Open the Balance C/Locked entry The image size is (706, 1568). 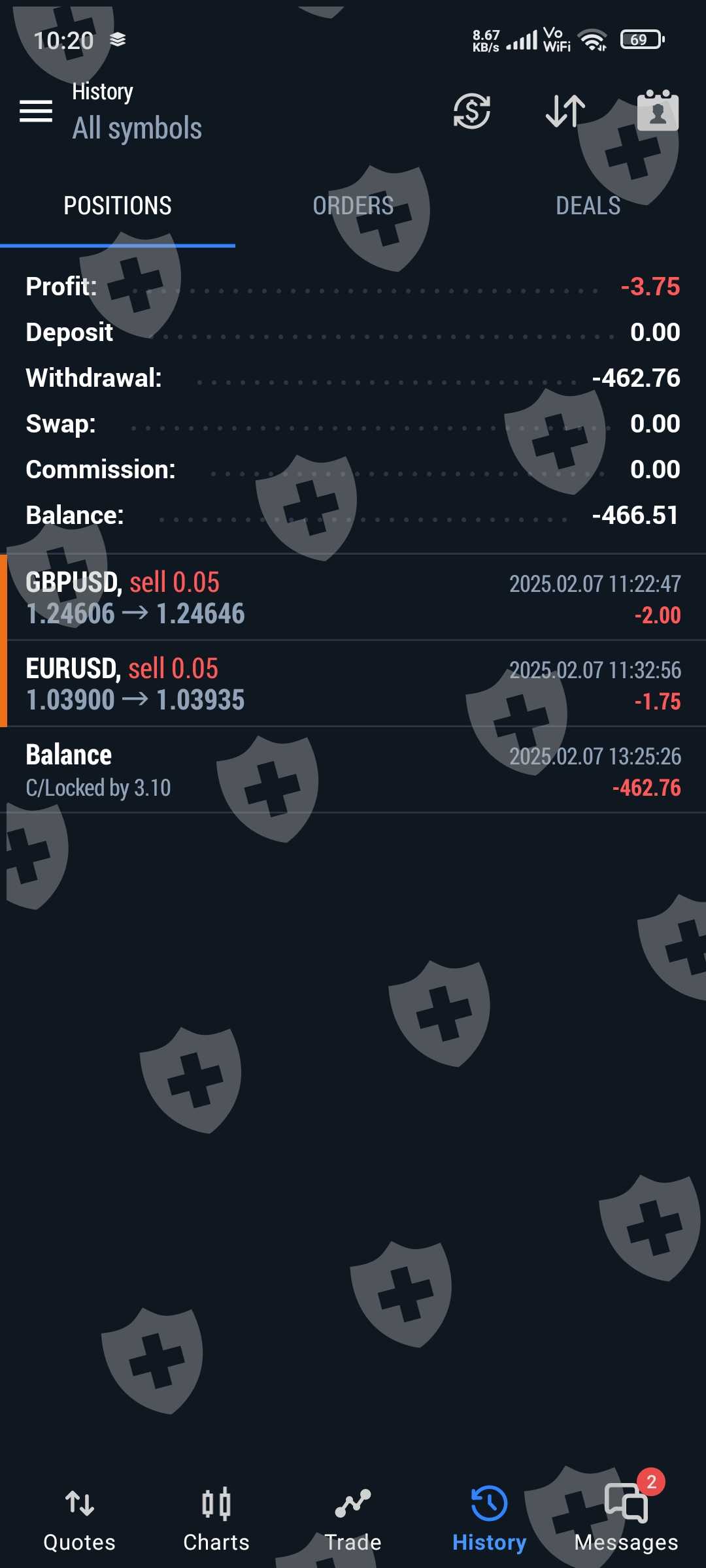353,770
